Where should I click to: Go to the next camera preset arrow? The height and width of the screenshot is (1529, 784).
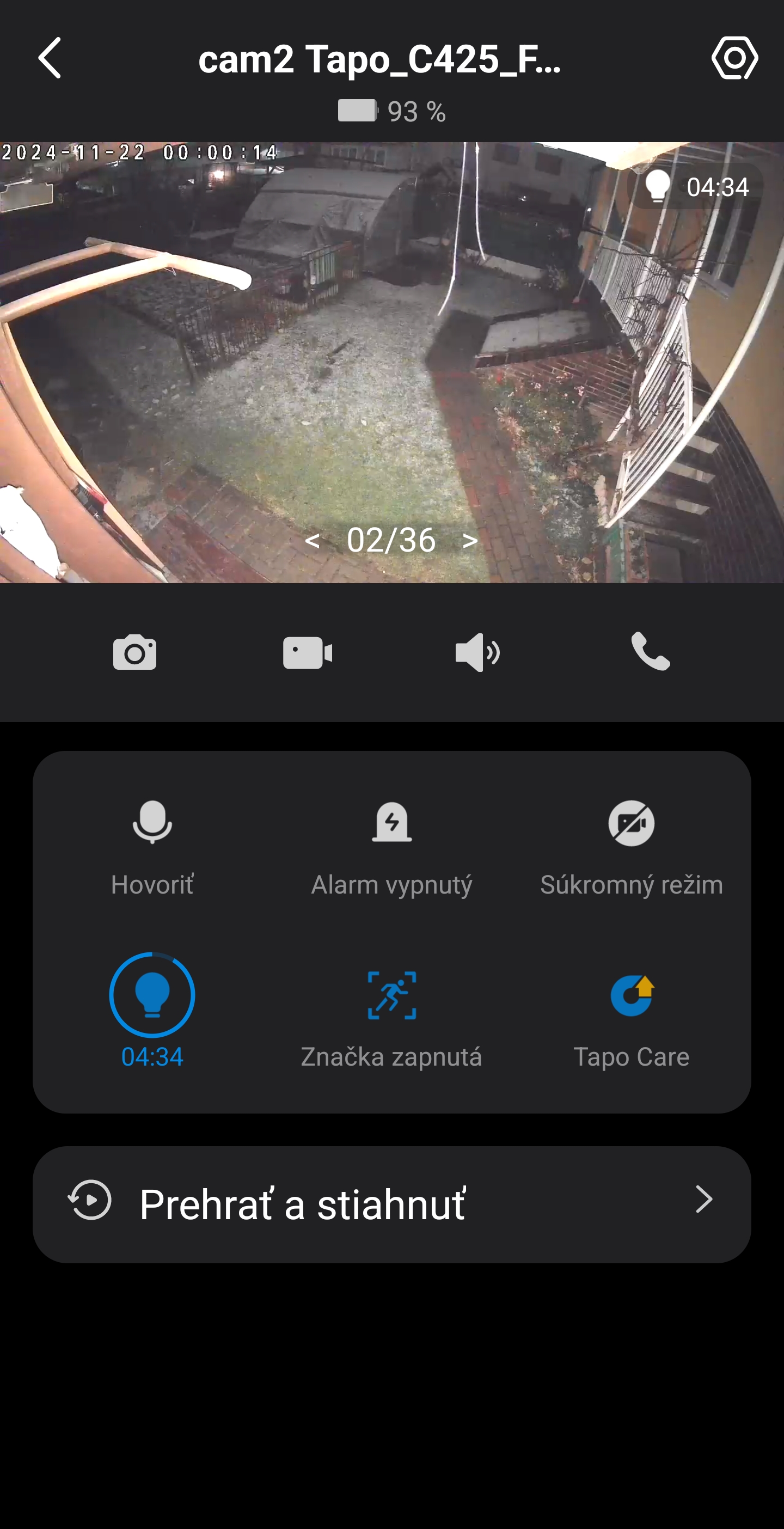pyautogui.click(x=470, y=541)
